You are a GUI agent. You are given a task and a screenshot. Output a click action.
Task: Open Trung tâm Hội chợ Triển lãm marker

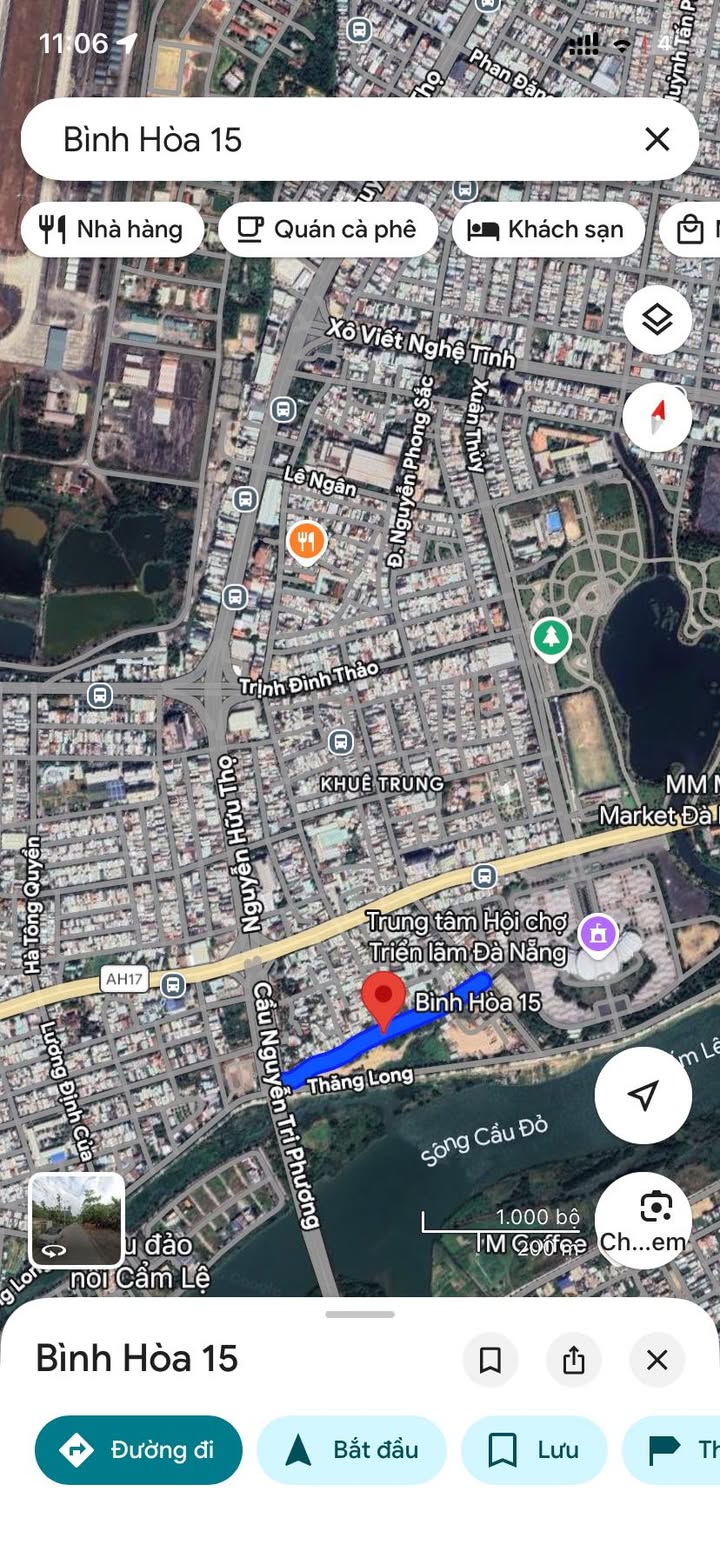click(x=598, y=934)
